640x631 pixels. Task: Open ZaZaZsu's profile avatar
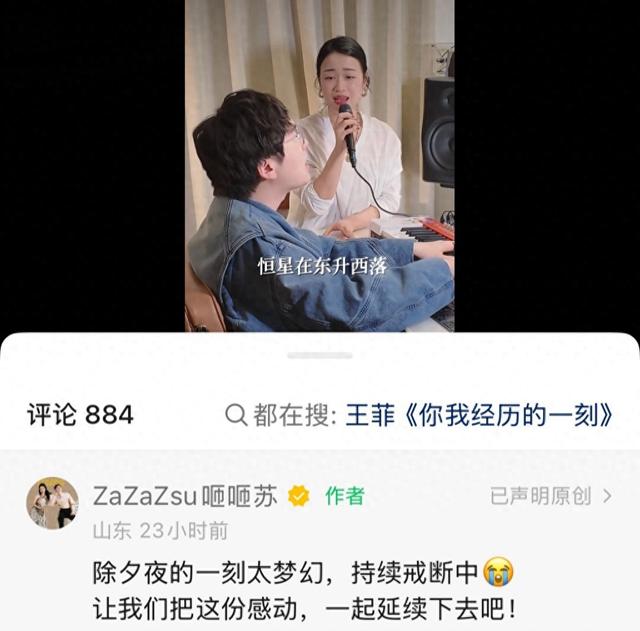pyautogui.click(x=52, y=504)
